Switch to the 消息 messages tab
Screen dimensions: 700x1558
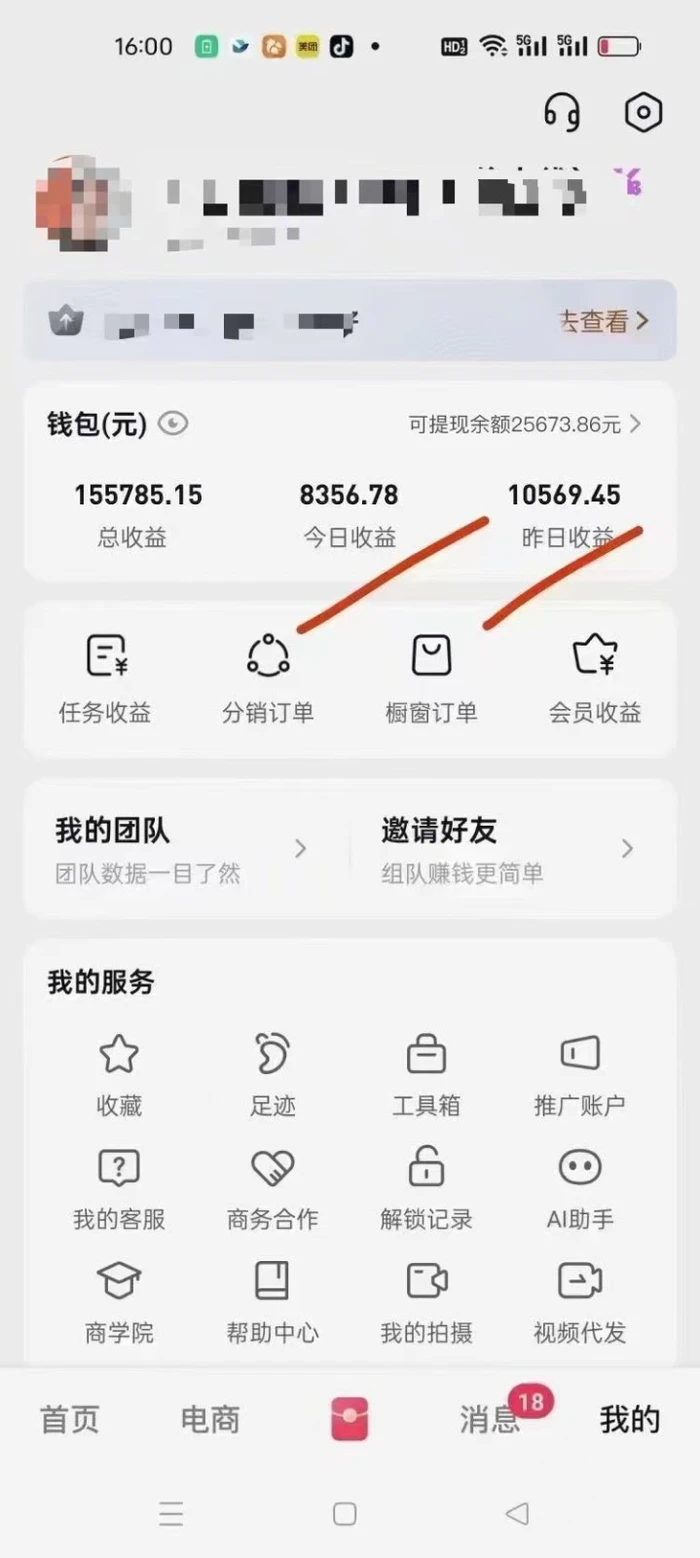(490, 1419)
